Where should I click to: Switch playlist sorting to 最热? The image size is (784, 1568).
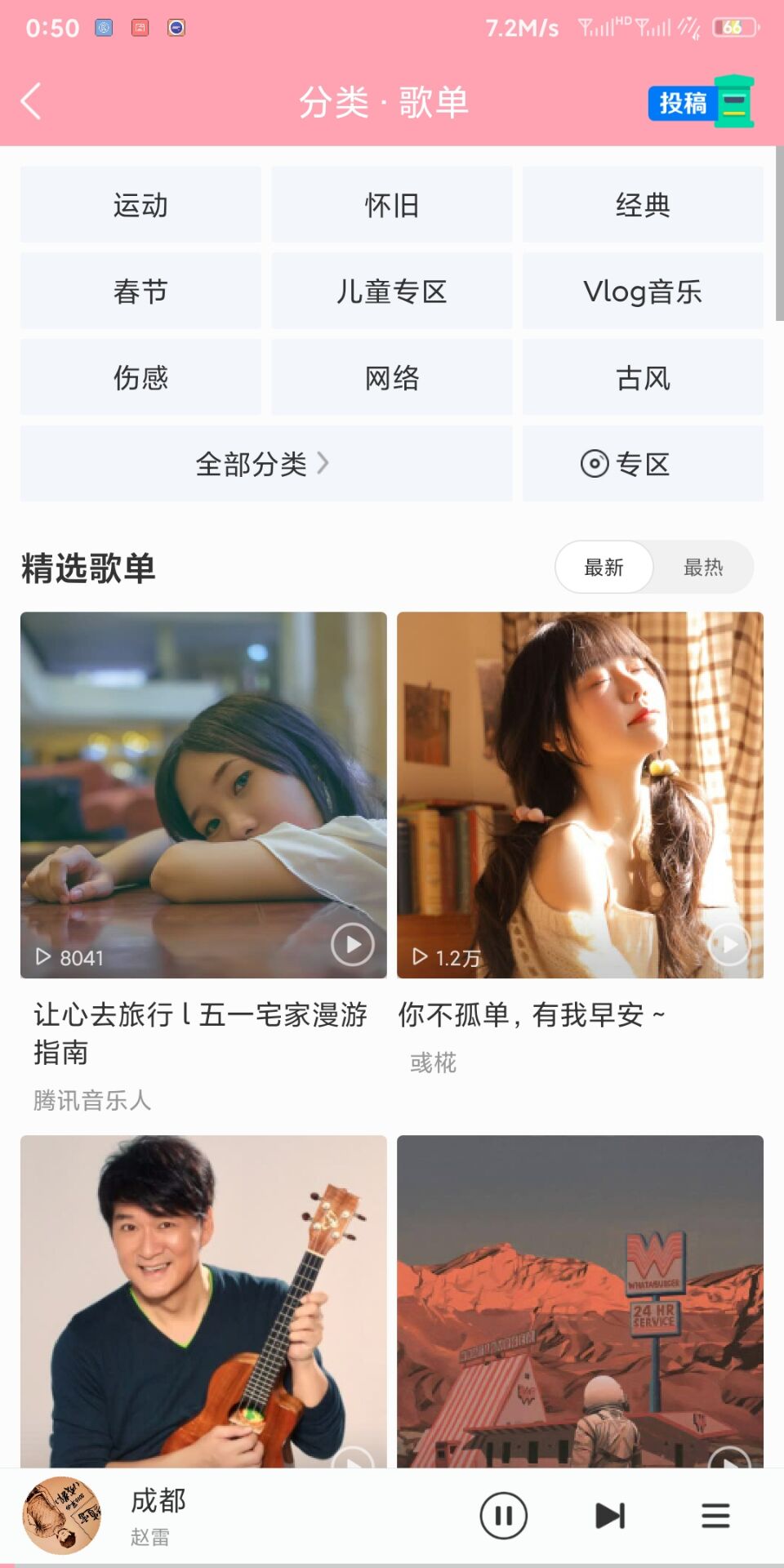(x=703, y=567)
